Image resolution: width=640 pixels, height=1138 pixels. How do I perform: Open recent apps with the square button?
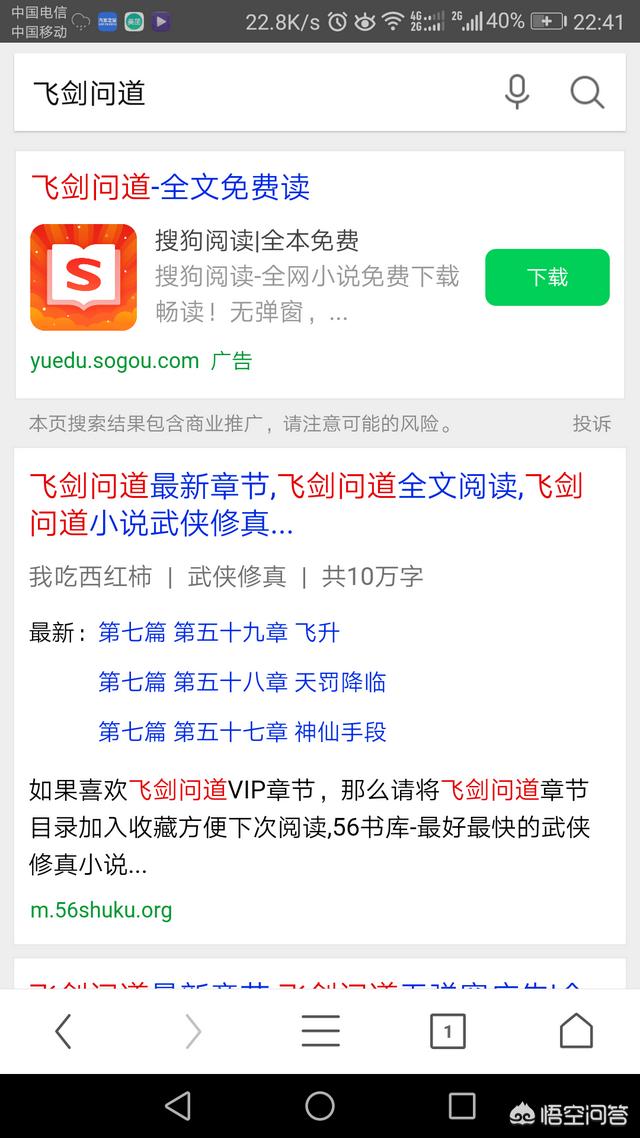[x=461, y=1106]
